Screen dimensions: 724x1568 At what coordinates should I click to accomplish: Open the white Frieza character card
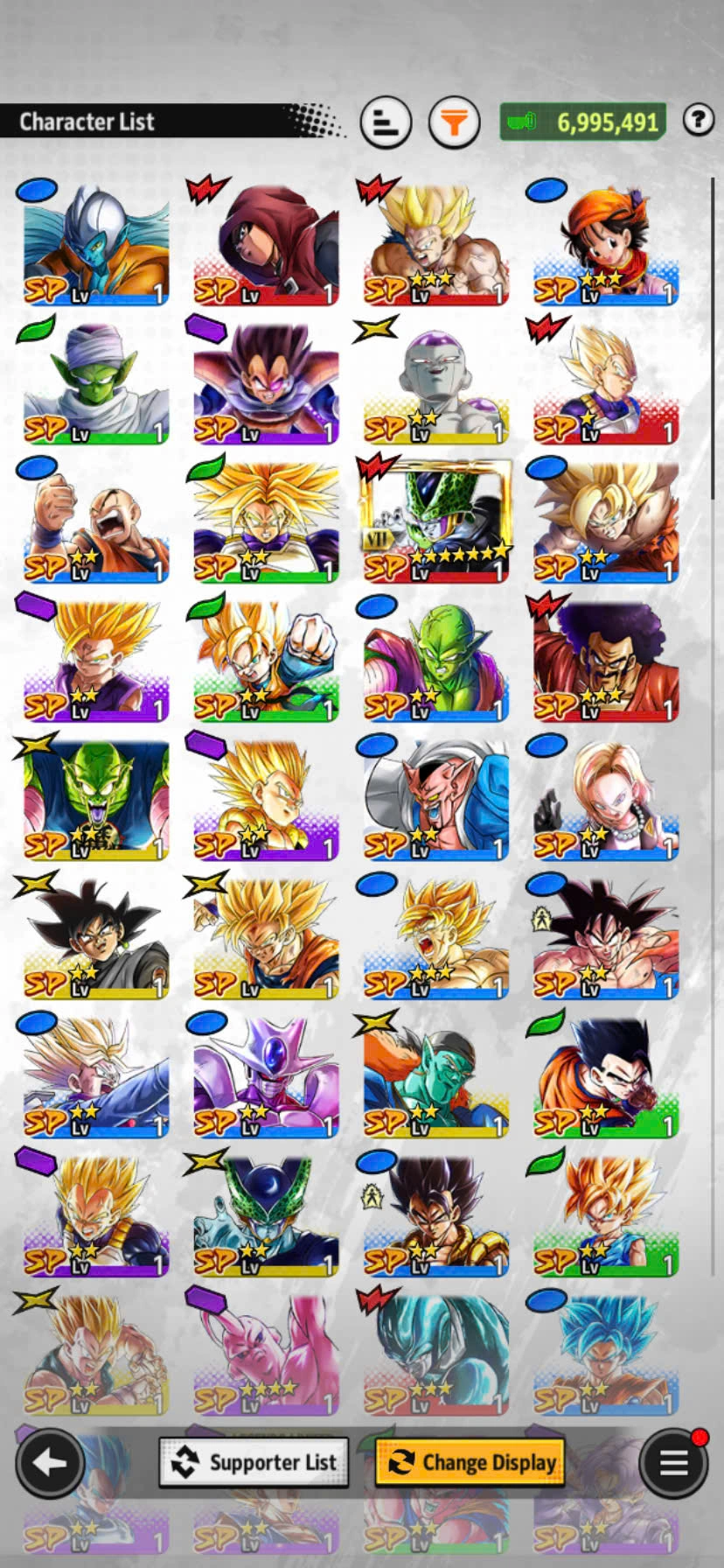(435, 381)
